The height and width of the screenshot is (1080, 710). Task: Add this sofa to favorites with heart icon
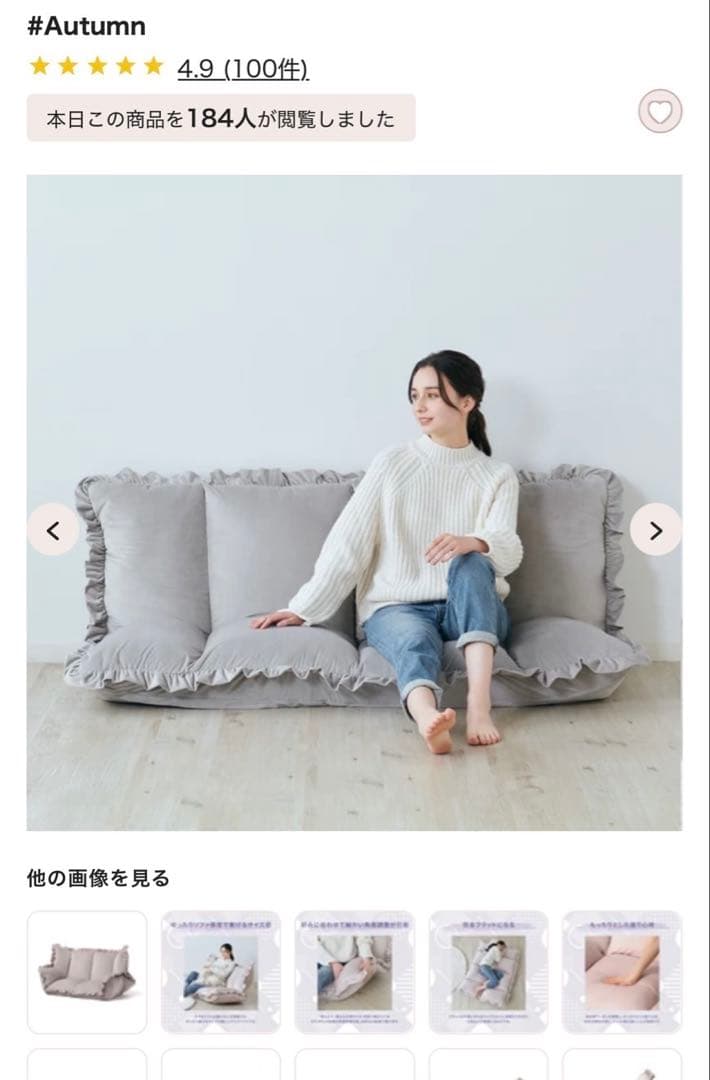660,112
